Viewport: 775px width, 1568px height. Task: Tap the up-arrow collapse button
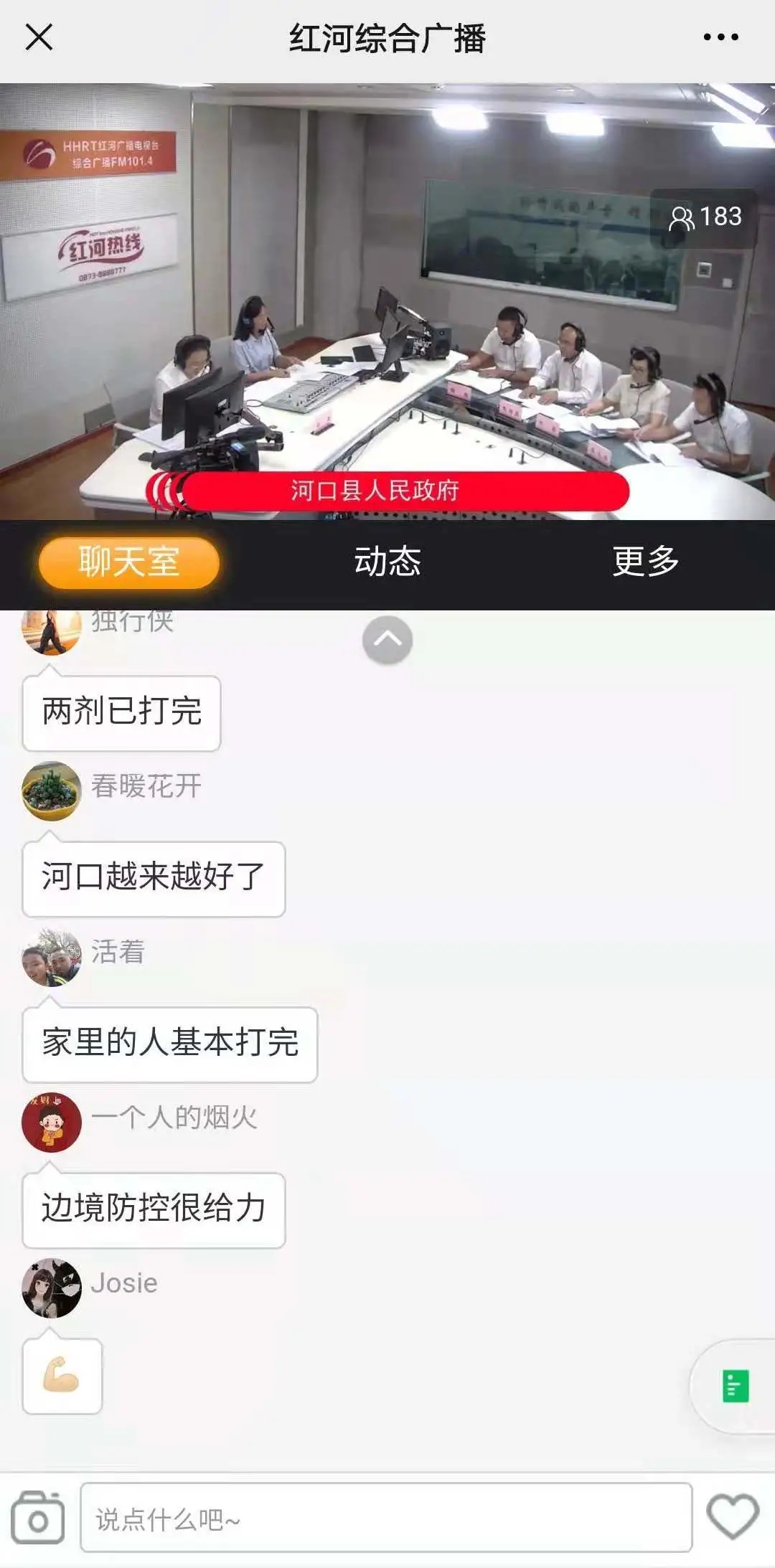click(x=387, y=640)
